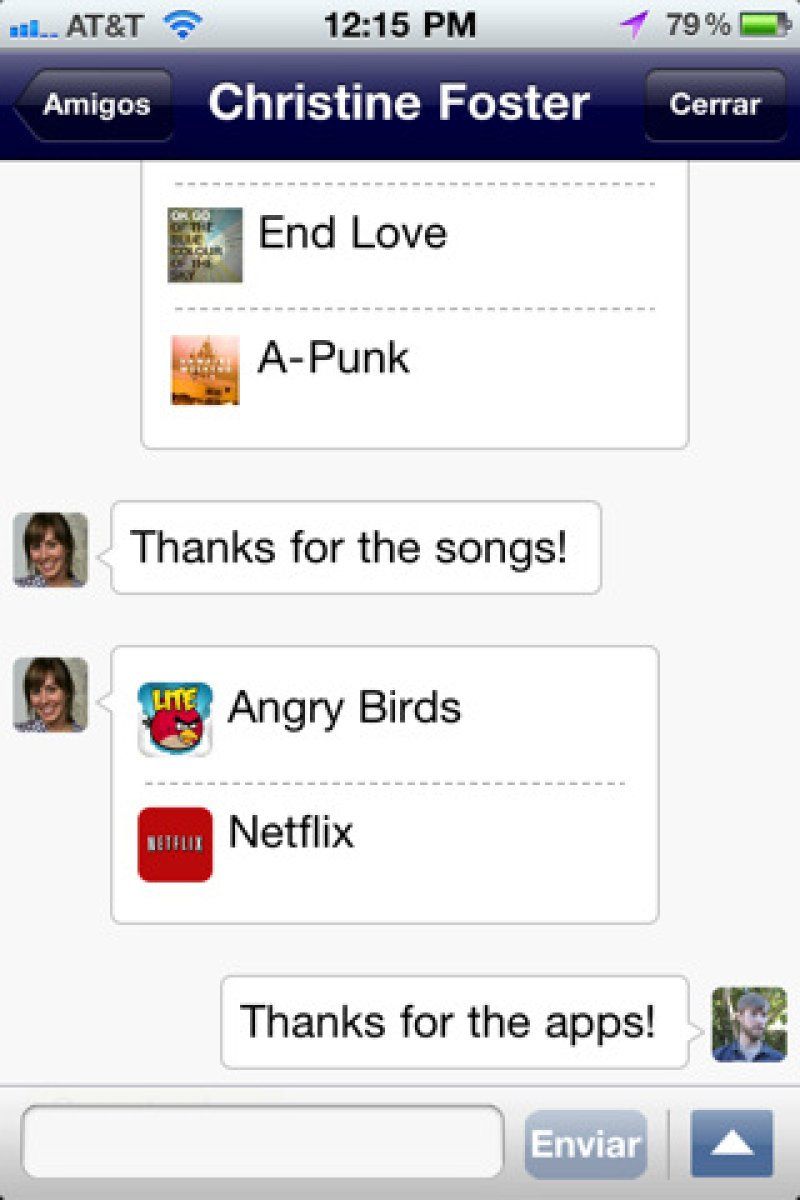View Christine's avatar beside Thanks for the songs
The image size is (800, 1200).
click(50, 549)
